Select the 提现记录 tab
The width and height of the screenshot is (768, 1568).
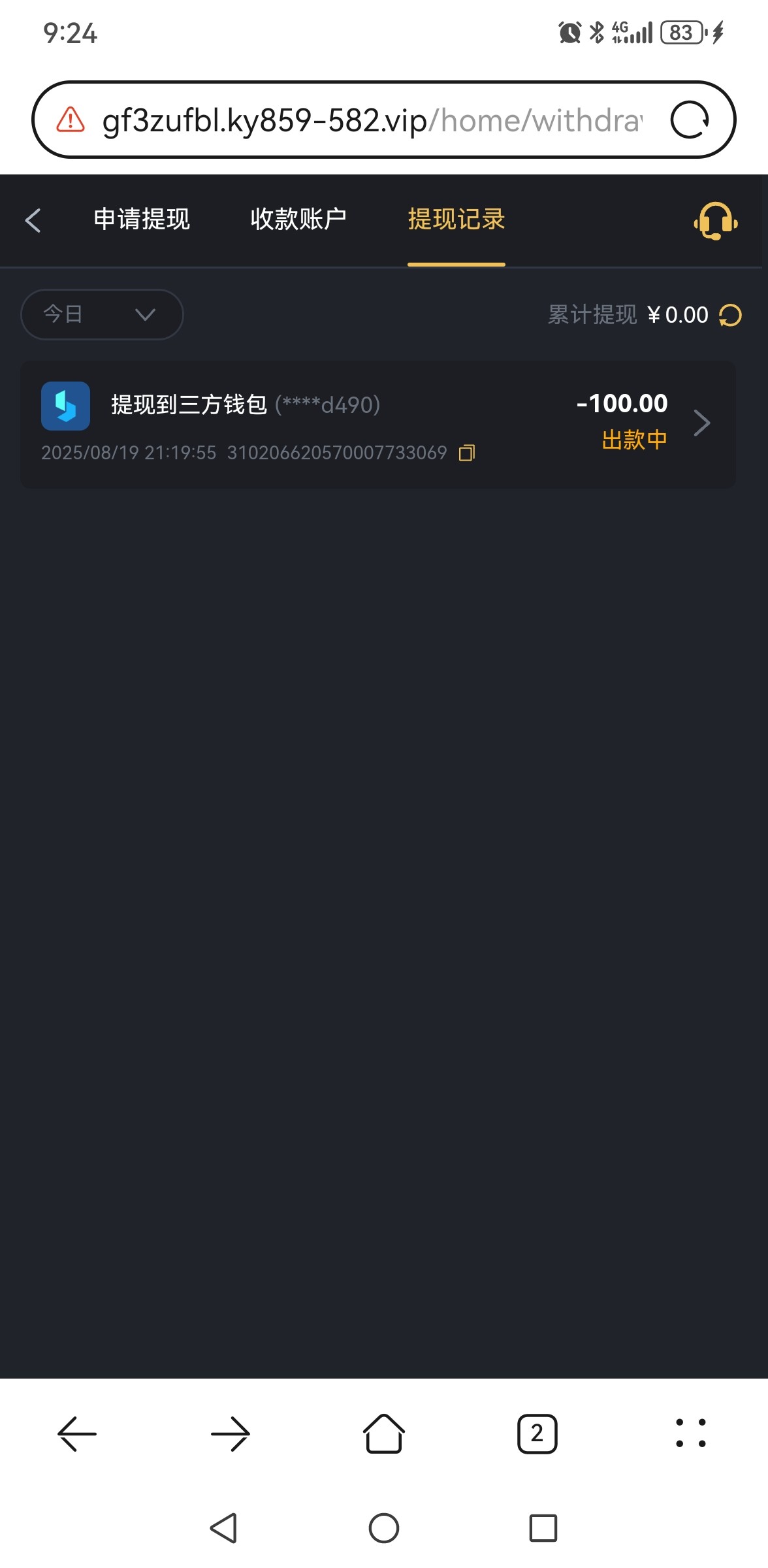(456, 220)
